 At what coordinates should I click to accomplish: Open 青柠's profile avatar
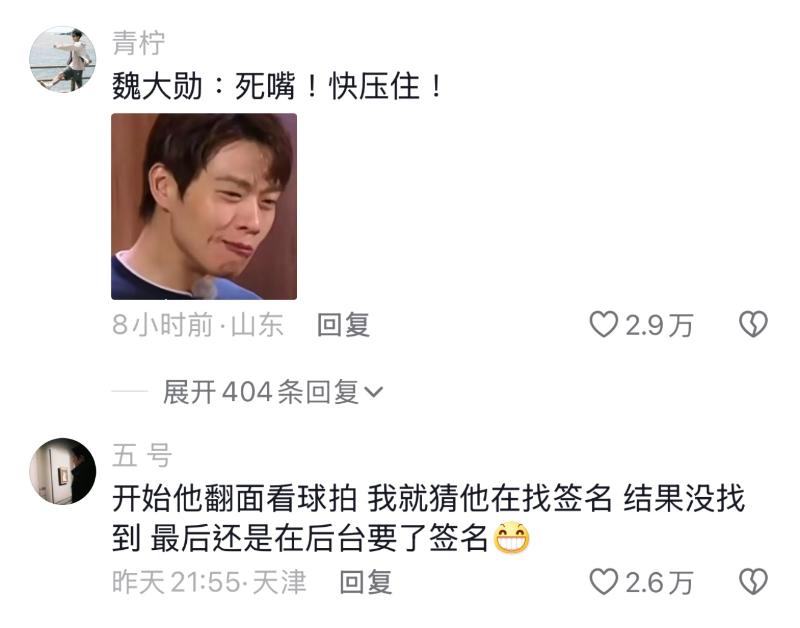(62, 59)
